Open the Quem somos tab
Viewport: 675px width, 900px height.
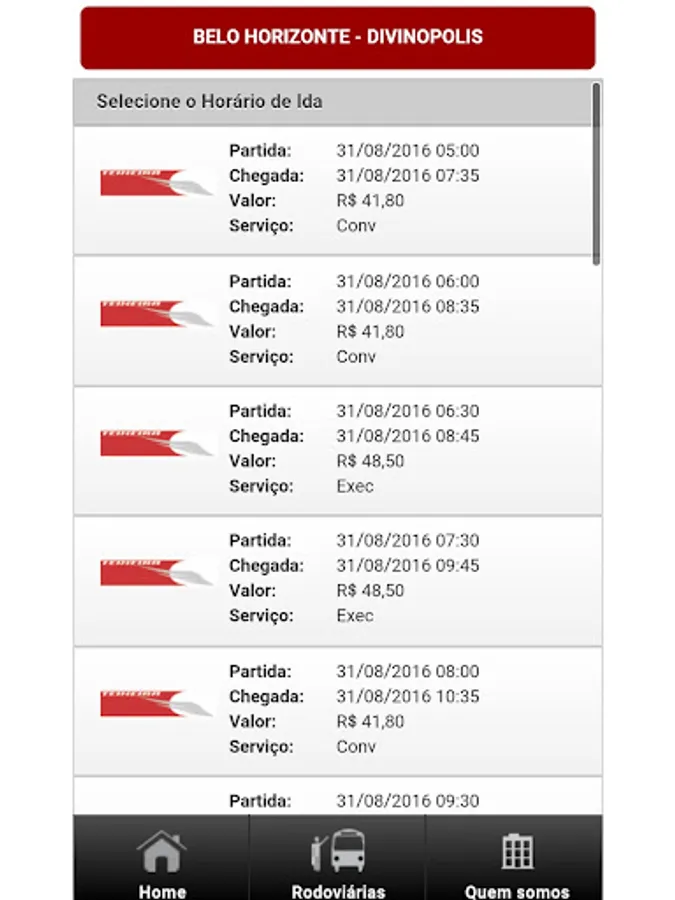click(x=516, y=862)
